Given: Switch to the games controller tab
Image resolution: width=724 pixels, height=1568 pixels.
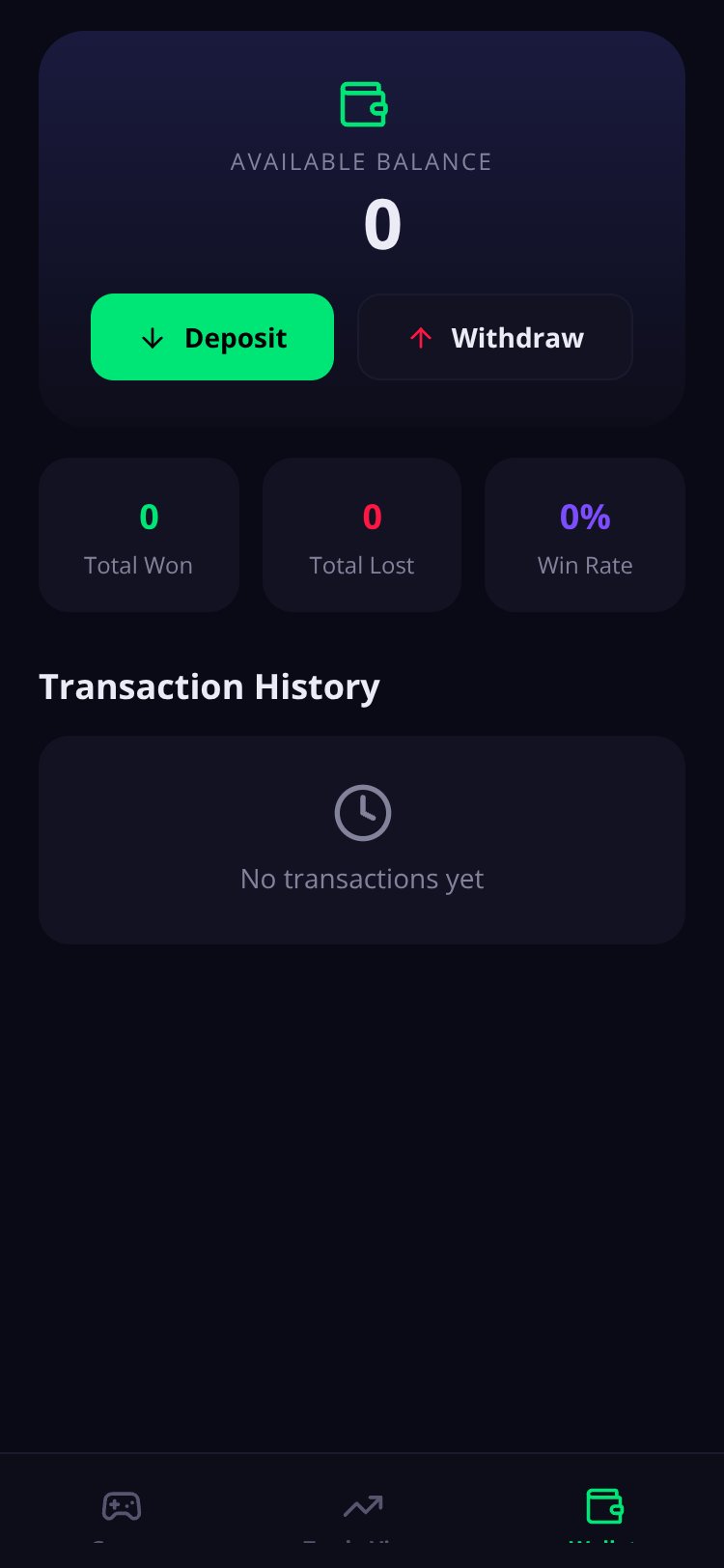Looking at the screenshot, I should click(x=122, y=1509).
